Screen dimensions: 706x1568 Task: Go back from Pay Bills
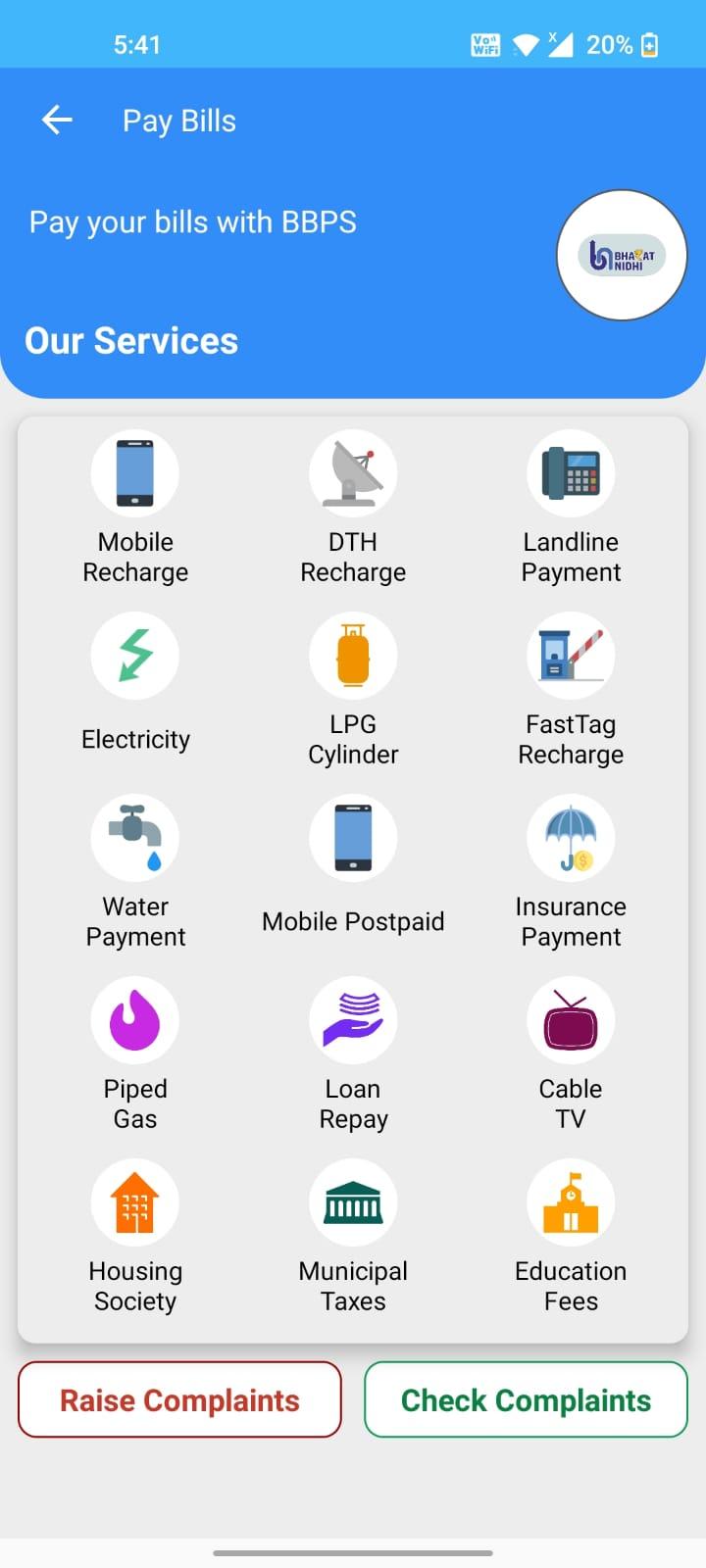pyautogui.click(x=57, y=121)
